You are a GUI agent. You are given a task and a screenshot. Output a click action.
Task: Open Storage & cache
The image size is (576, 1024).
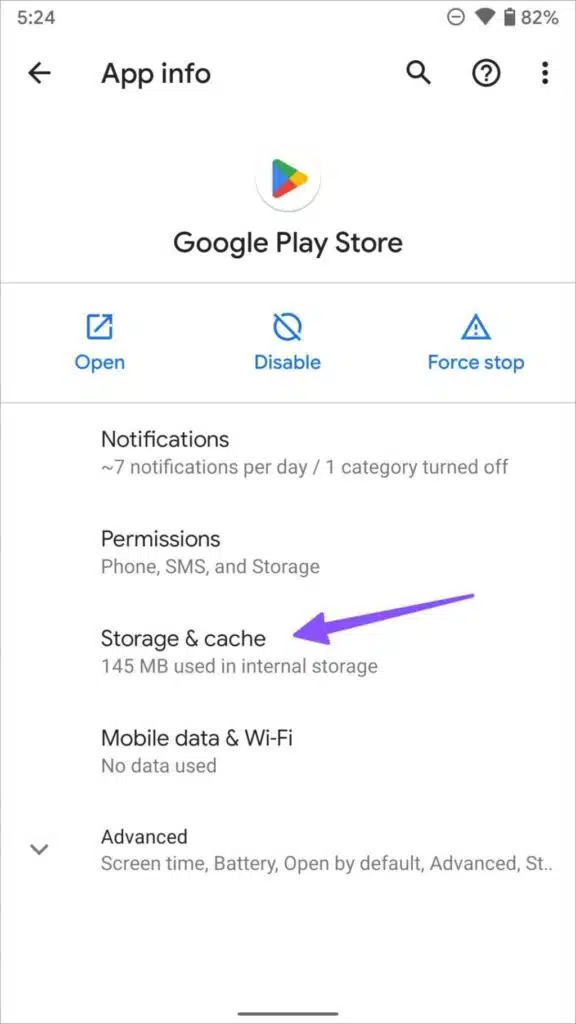coord(288,651)
